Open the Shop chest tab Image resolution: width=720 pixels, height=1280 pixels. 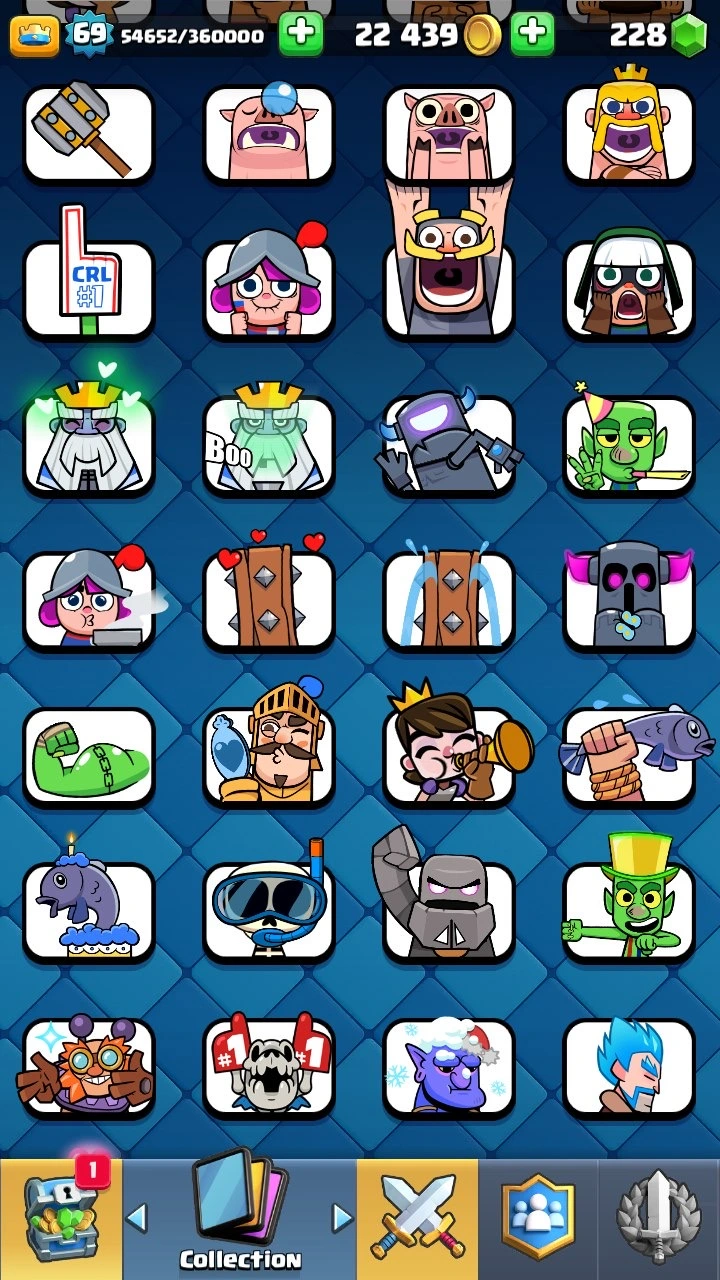coord(60,1220)
